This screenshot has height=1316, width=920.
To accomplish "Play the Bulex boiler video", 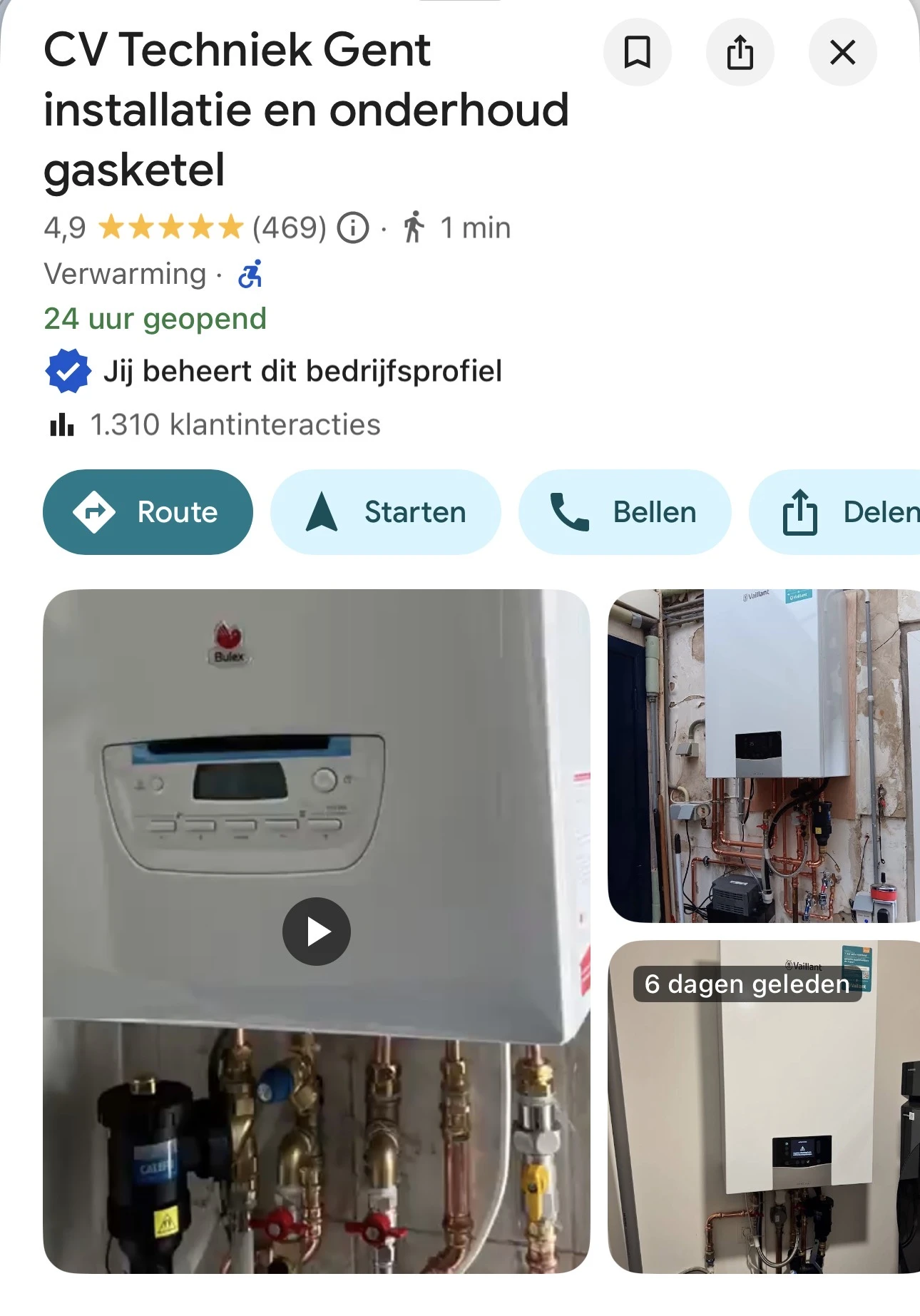I will (x=317, y=932).
